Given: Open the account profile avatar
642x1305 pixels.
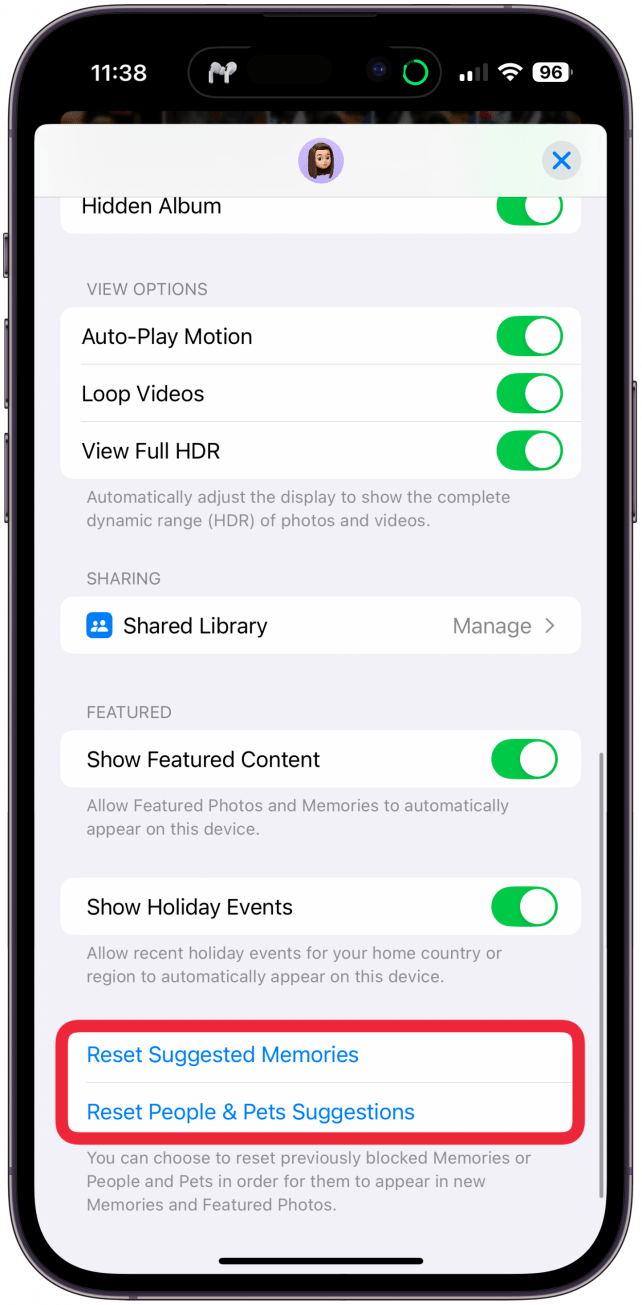Looking at the screenshot, I should [x=321, y=161].
